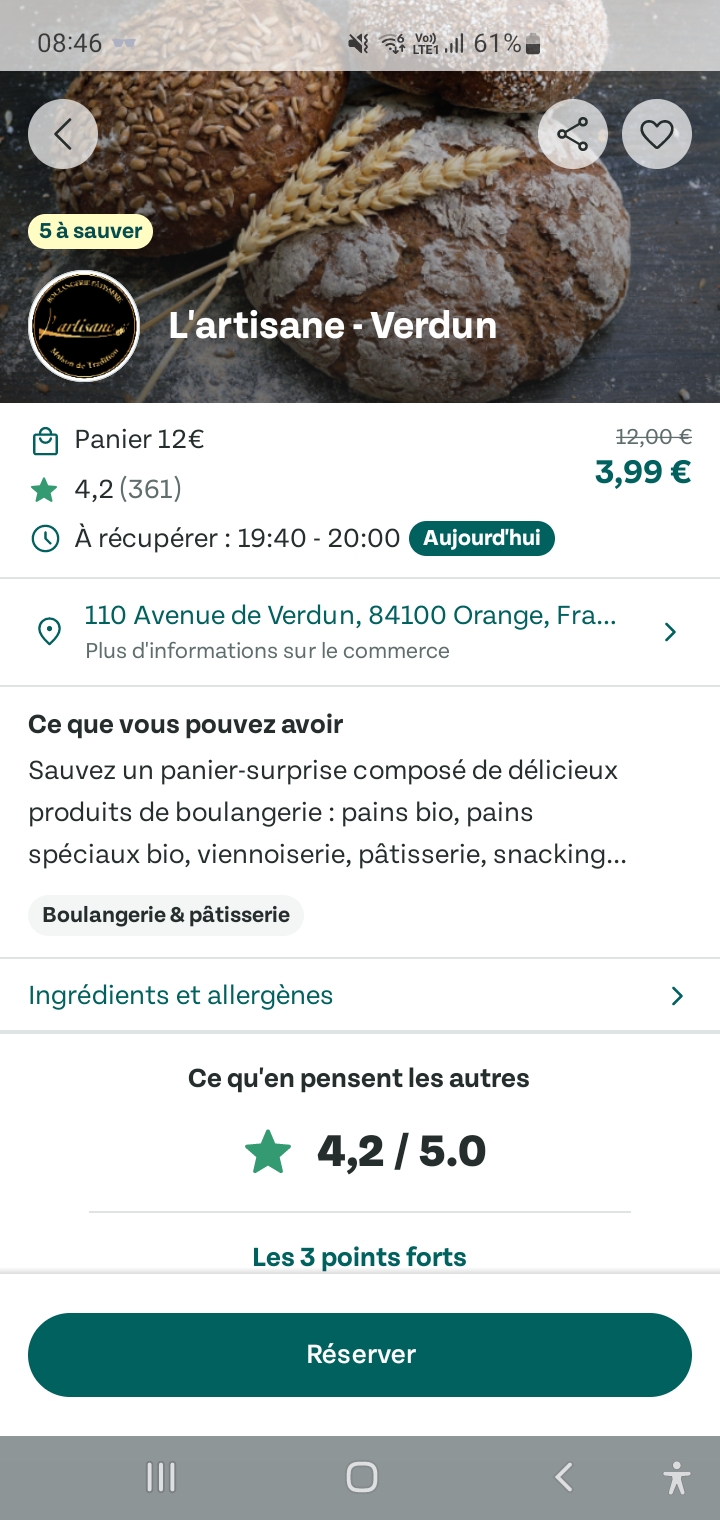The height and width of the screenshot is (1520, 720).
Task: Open the 110 Avenue de Verdun address row
Action: coord(360,632)
